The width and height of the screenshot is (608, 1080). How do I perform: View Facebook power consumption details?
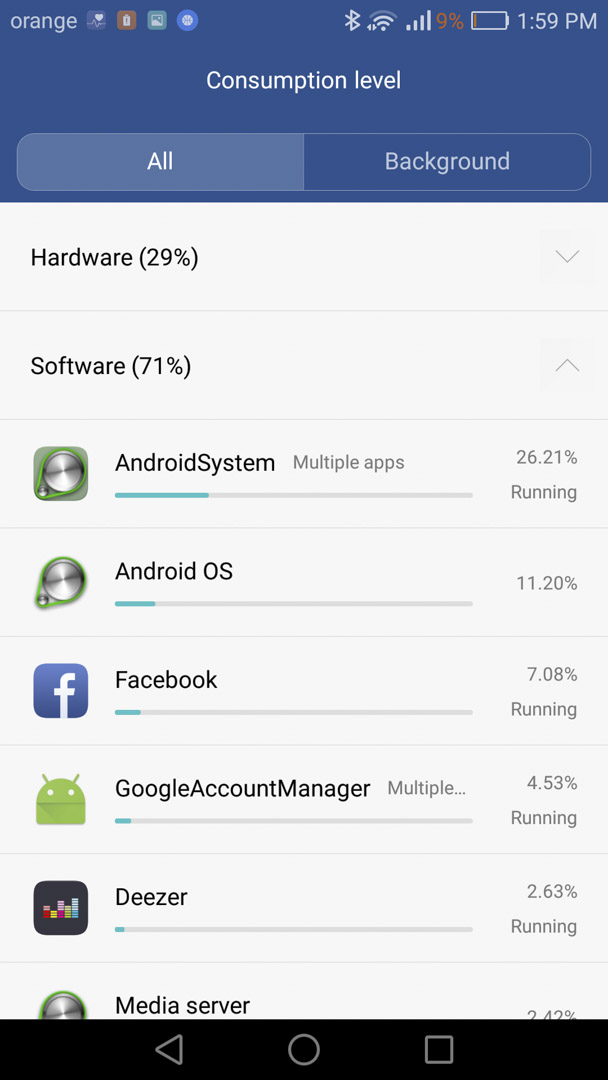[304, 691]
